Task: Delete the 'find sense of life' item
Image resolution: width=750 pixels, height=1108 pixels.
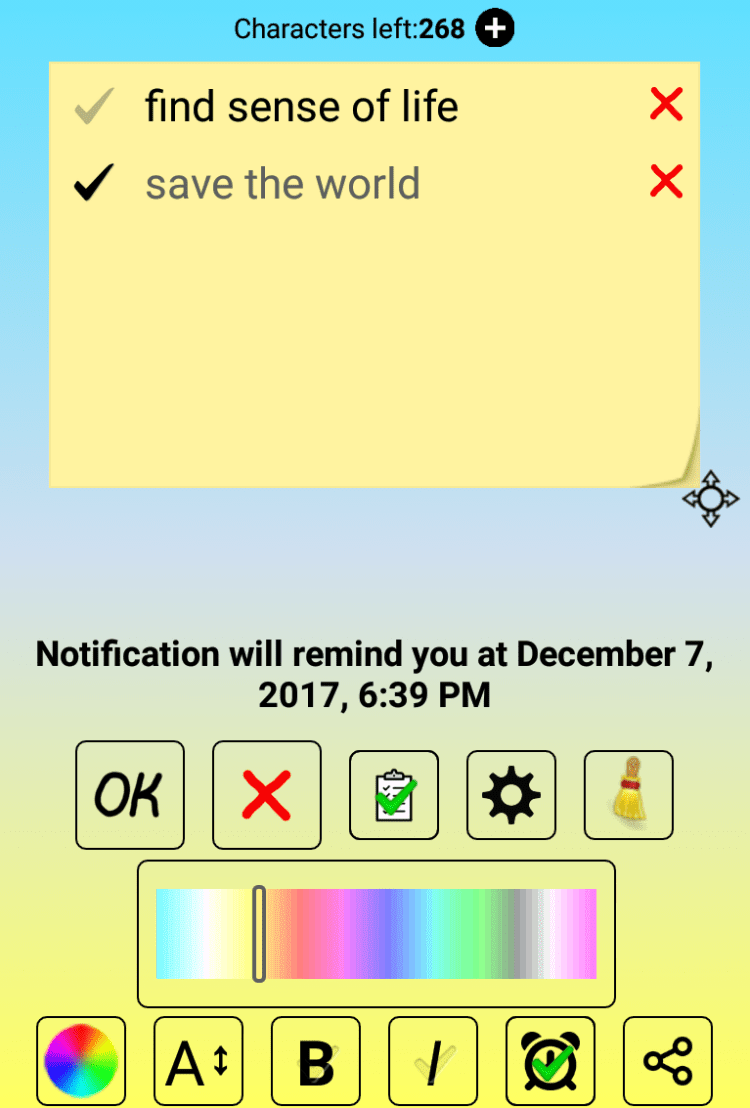Action: coord(666,104)
